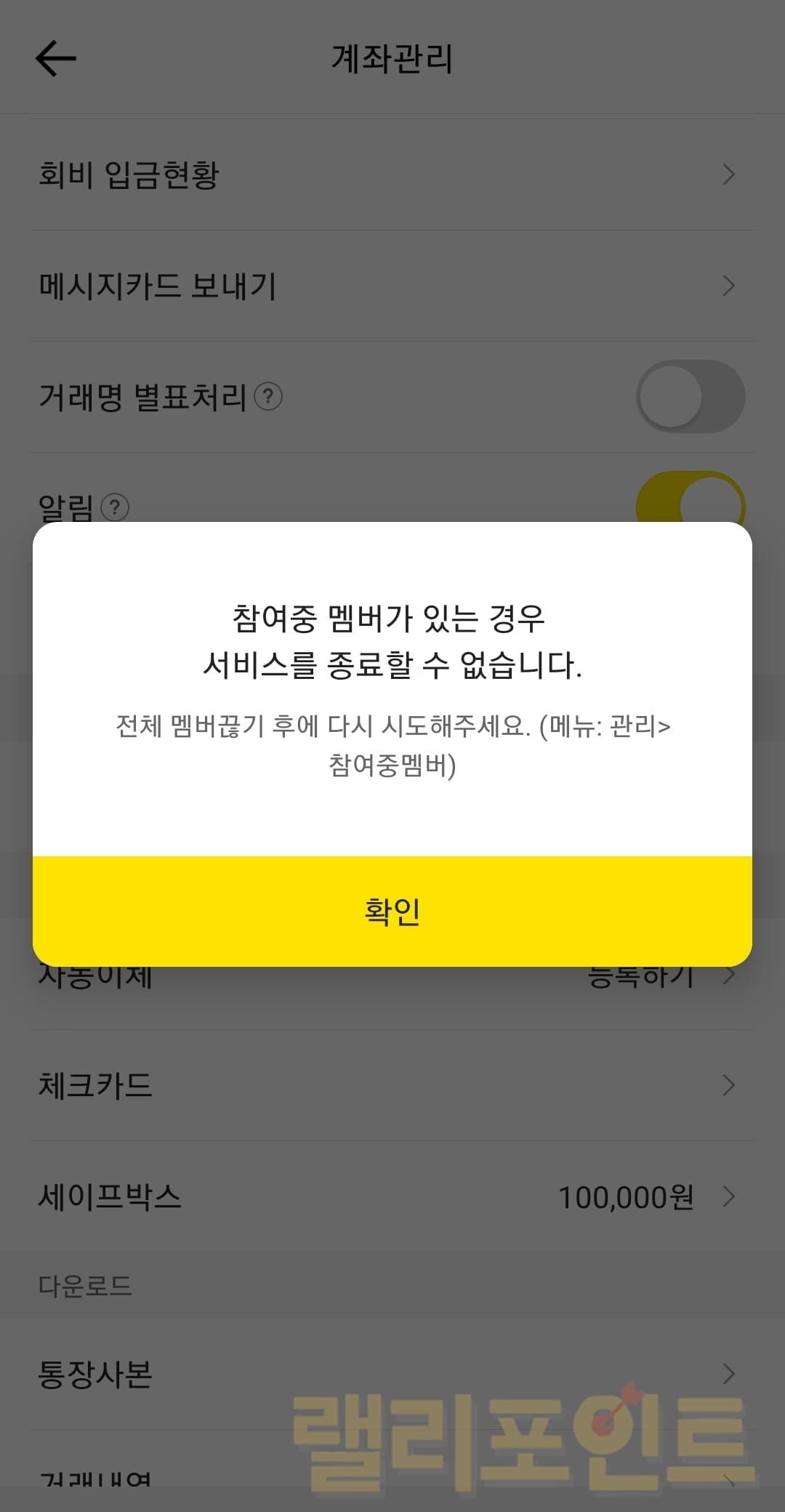Open the 체크카드 row
This screenshot has height=1512, width=785.
click(392, 1085)
